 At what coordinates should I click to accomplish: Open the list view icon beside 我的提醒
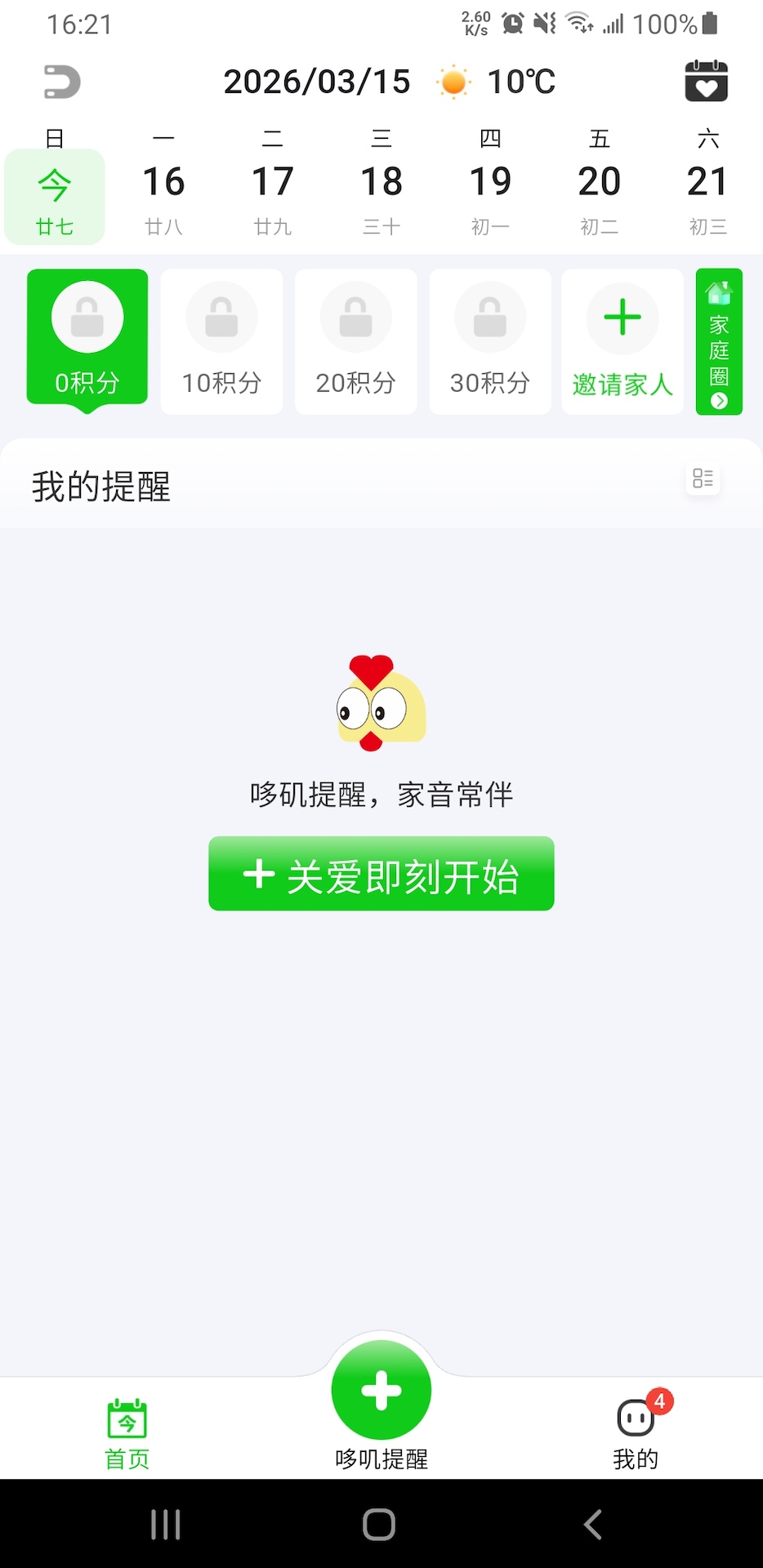[x=702, y=479]
